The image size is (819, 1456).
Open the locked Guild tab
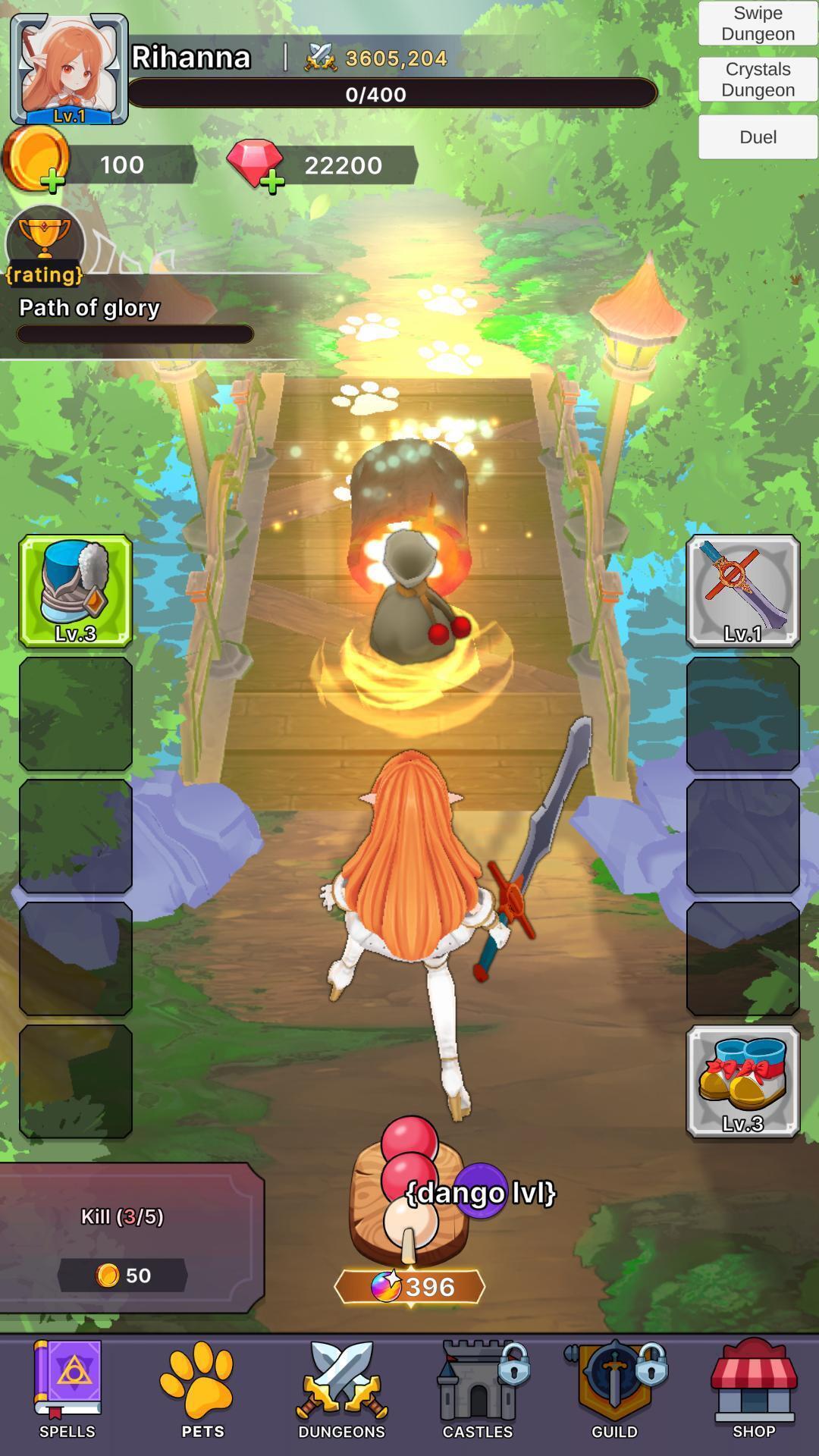[x=614, y=1390]
